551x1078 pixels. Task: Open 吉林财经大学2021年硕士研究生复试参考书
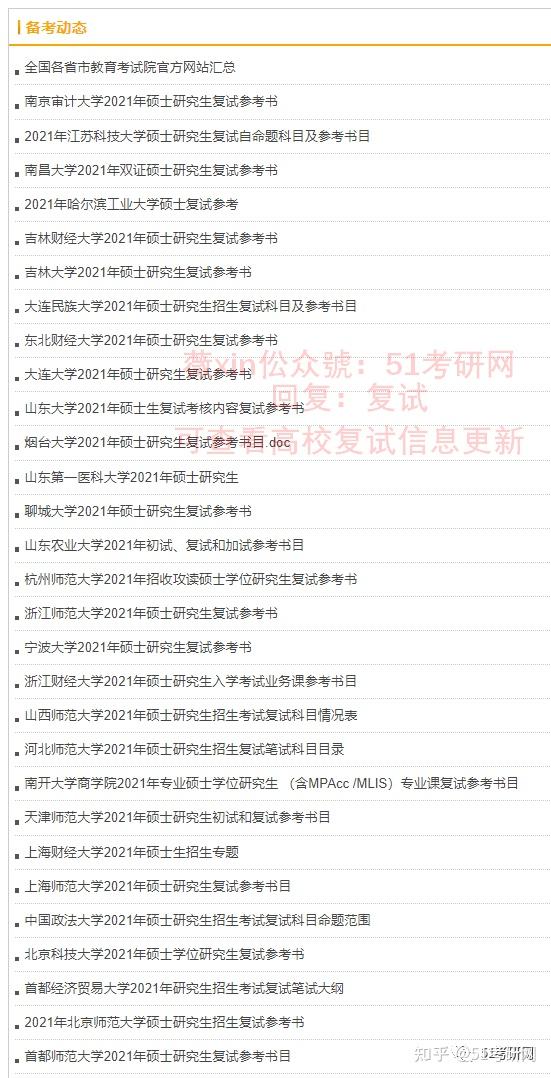click(x=151, y=239)
